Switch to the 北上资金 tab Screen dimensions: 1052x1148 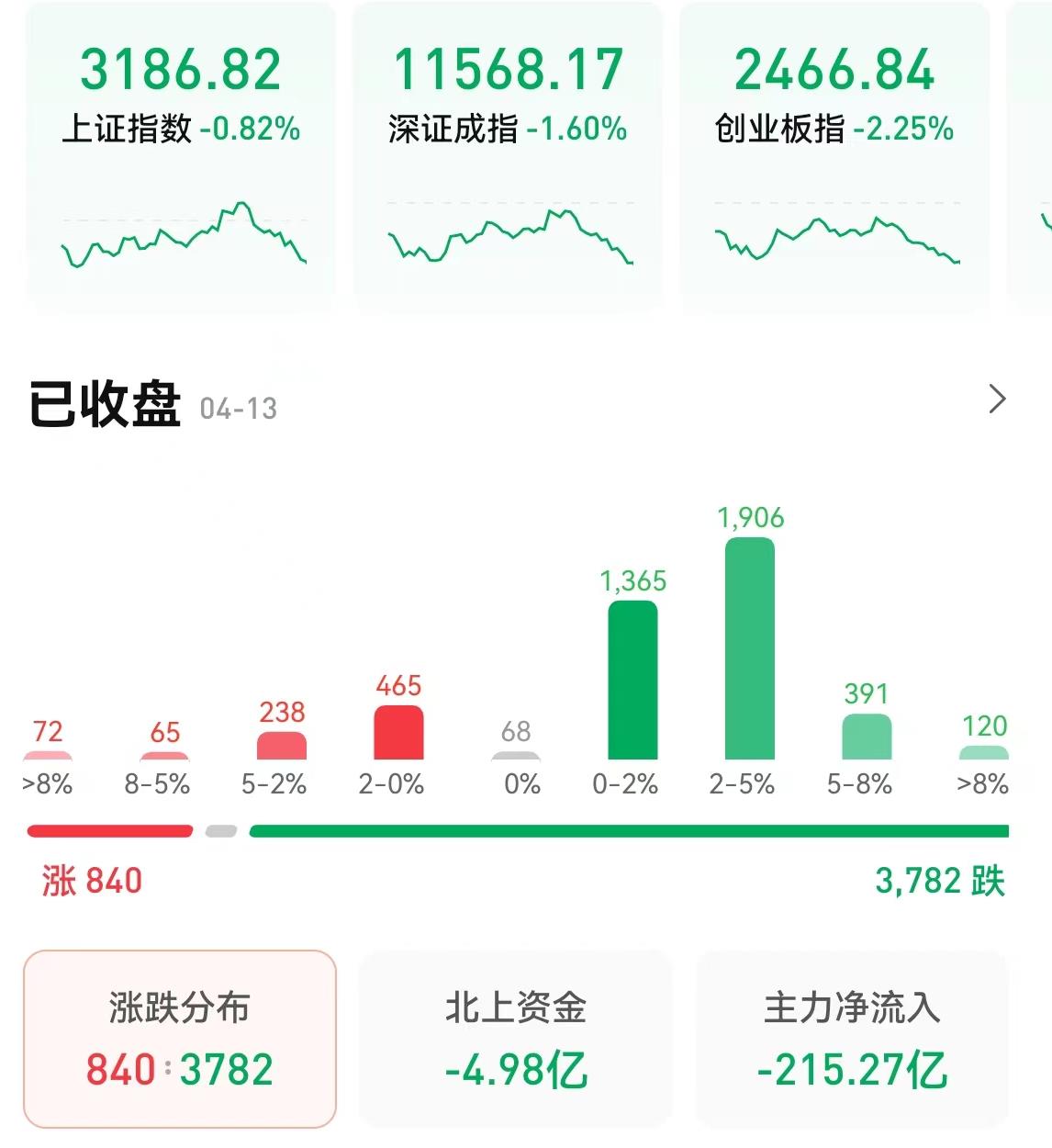516,1039
